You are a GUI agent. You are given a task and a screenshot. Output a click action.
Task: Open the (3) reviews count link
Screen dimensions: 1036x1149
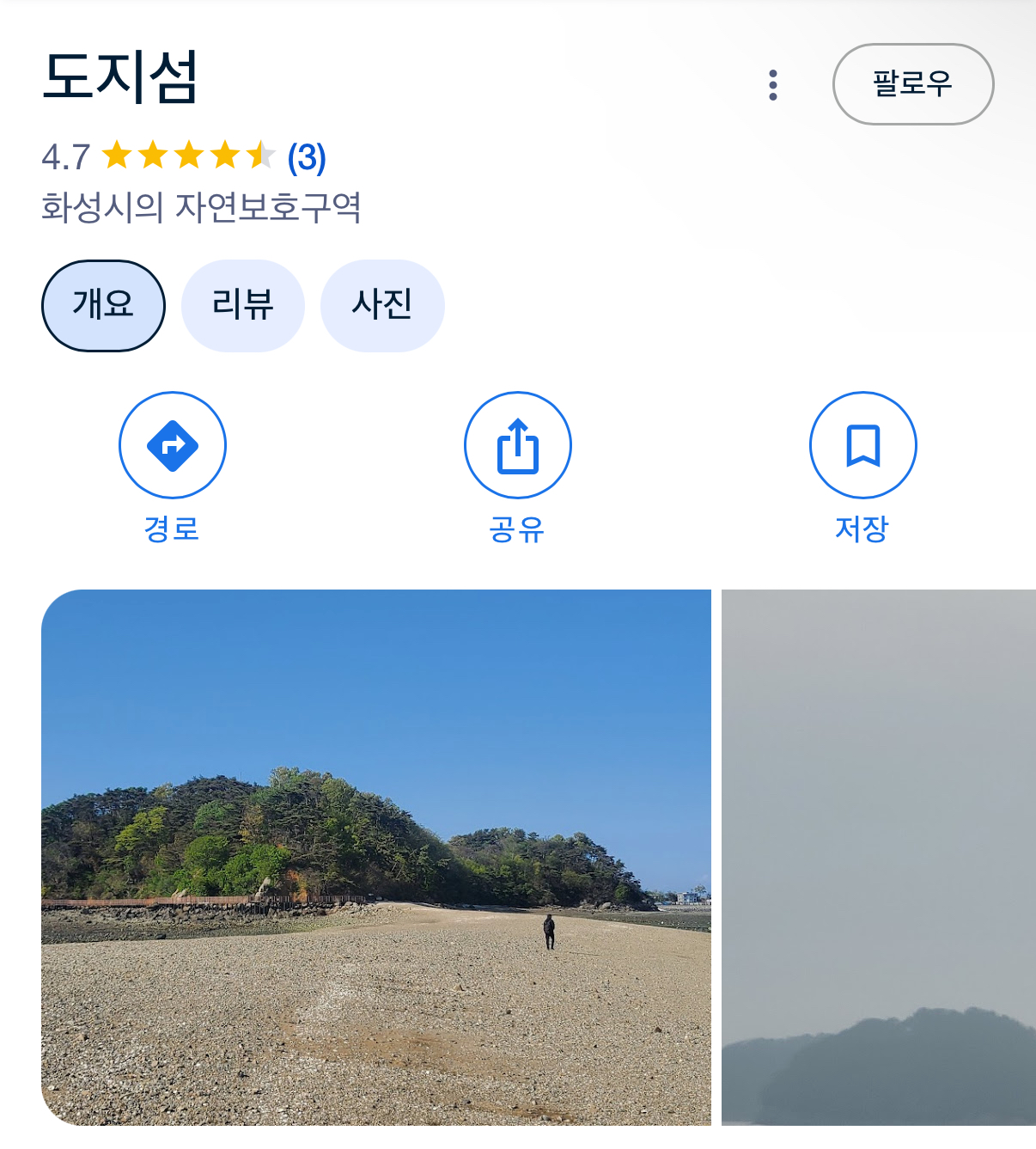click(307, 157)
